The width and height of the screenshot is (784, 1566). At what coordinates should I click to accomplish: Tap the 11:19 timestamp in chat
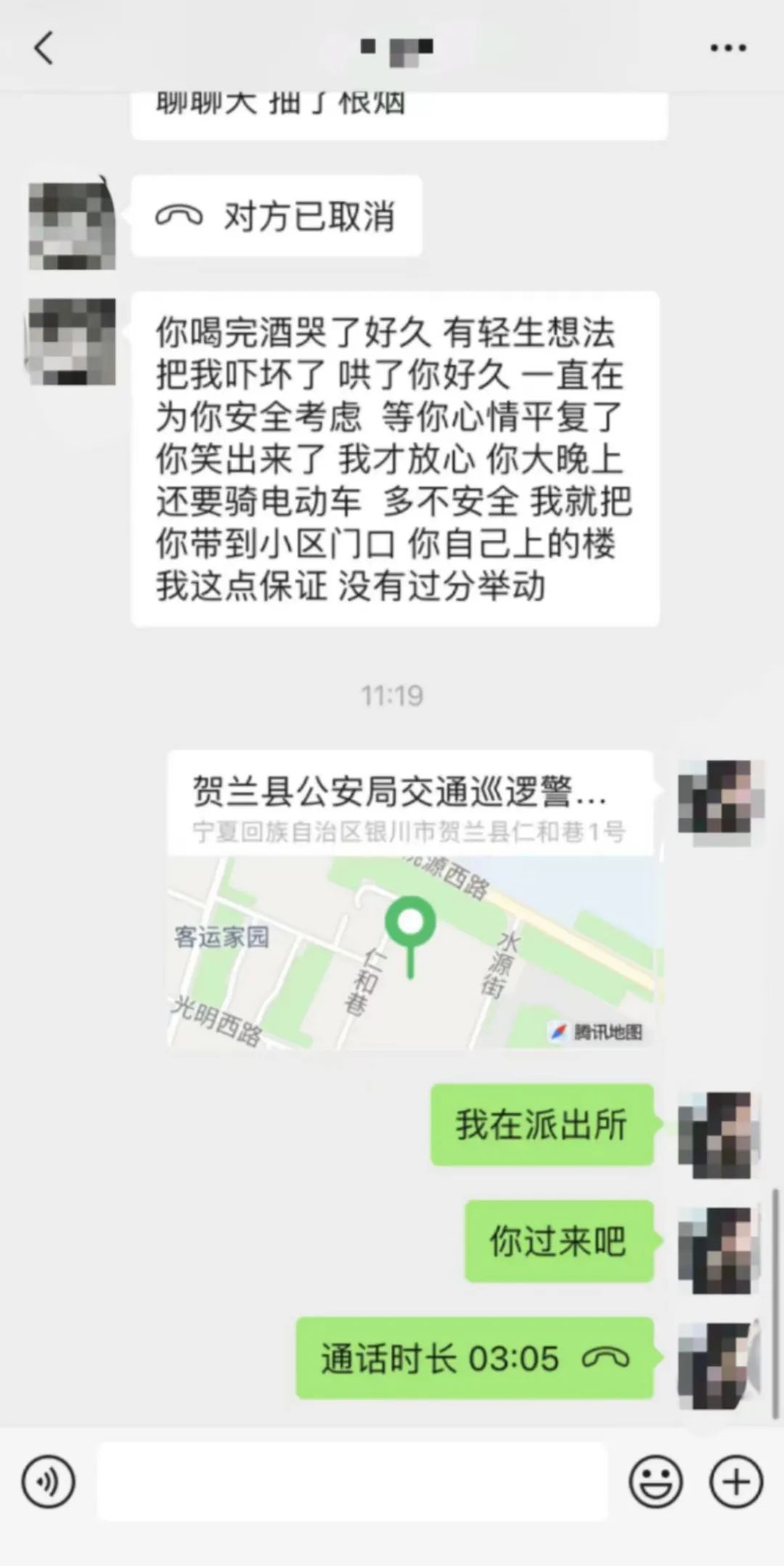click(392, 695)
